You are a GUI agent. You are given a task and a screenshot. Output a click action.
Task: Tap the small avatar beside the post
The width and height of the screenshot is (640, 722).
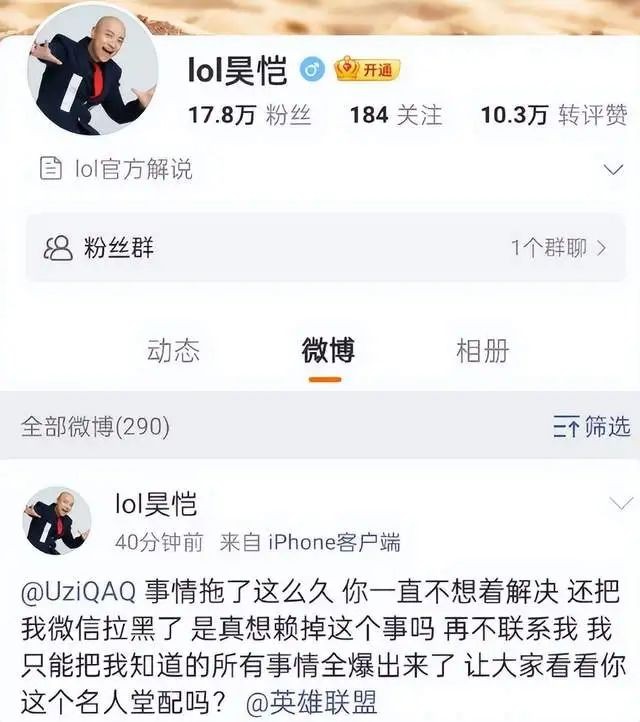click(x=57, y=520)
